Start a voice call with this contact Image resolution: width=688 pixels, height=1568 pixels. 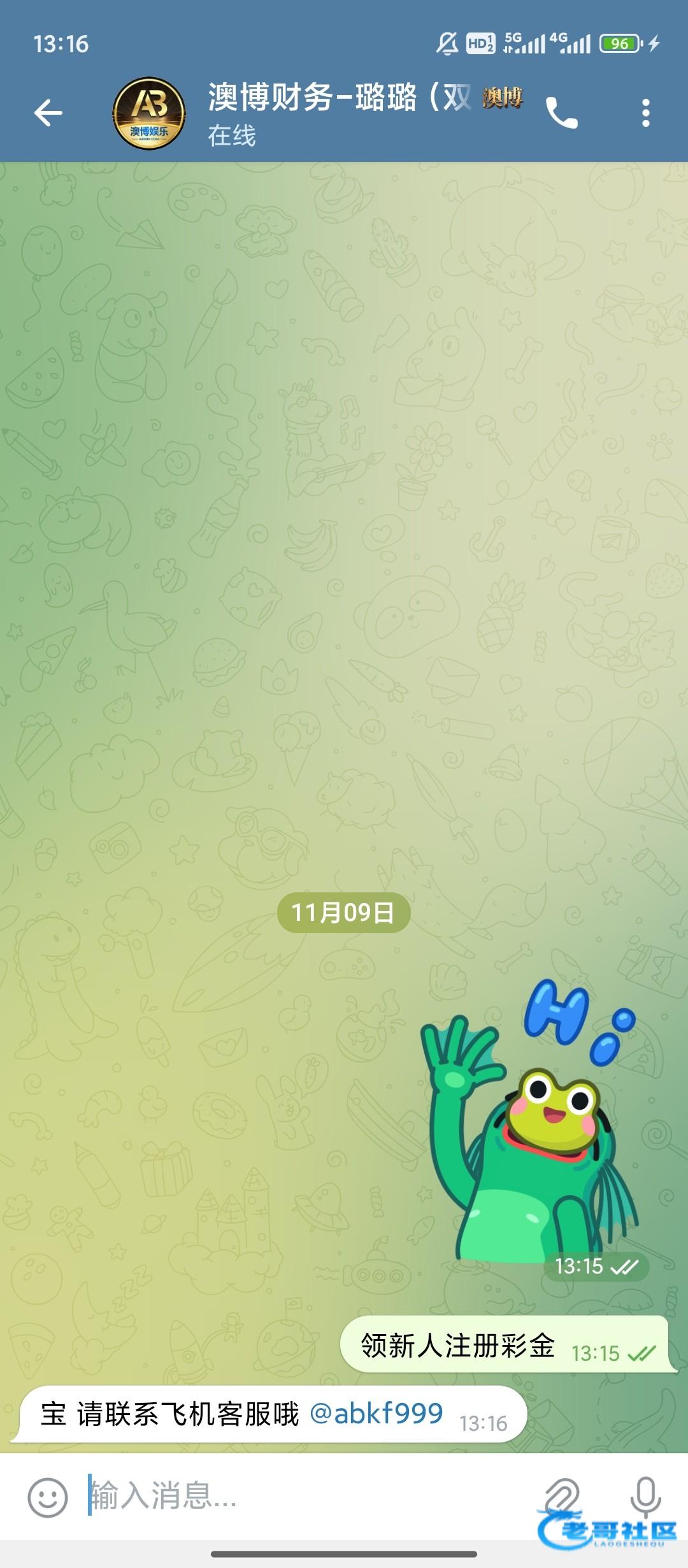tap(562, 113)
